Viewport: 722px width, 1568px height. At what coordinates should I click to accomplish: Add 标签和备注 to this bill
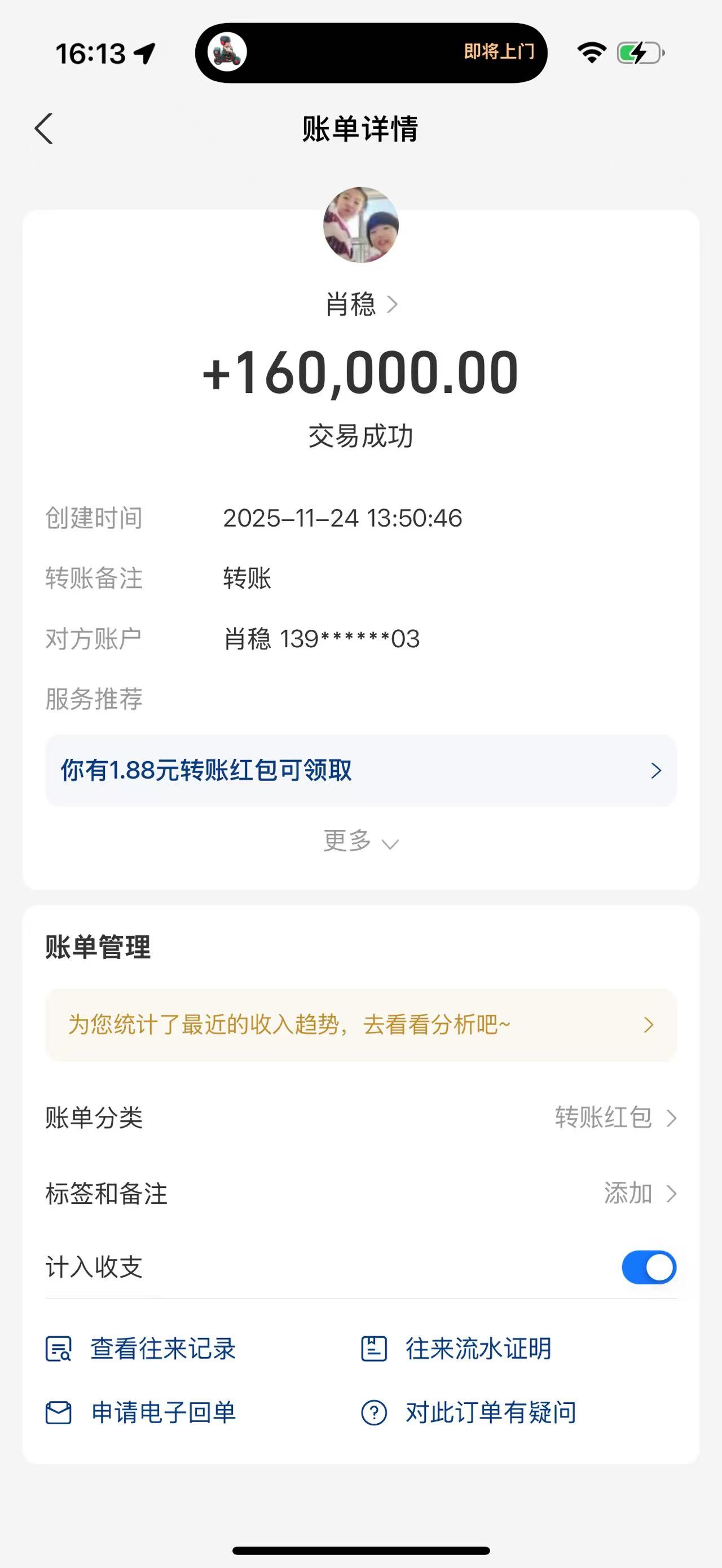pos(639,1193)
